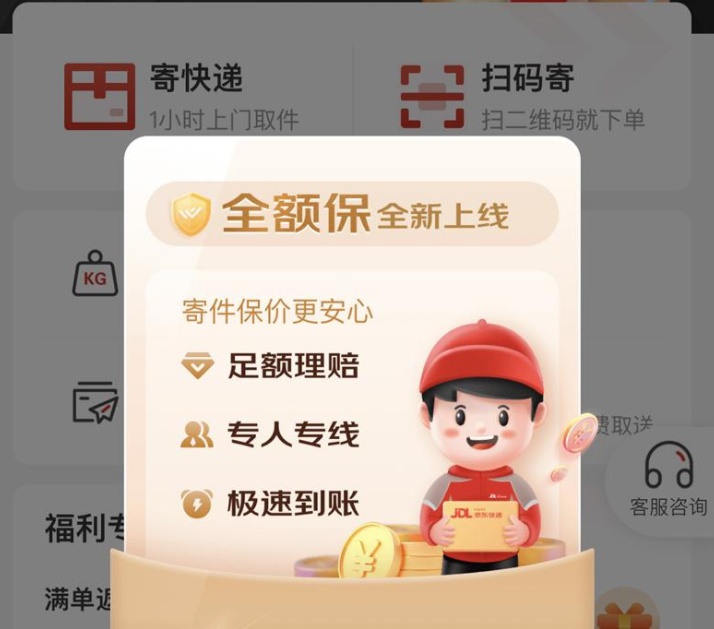Open the 寄快递 send-parcel option
The width and height of the screenshot is (714, 629).
[x=180, y=95]
